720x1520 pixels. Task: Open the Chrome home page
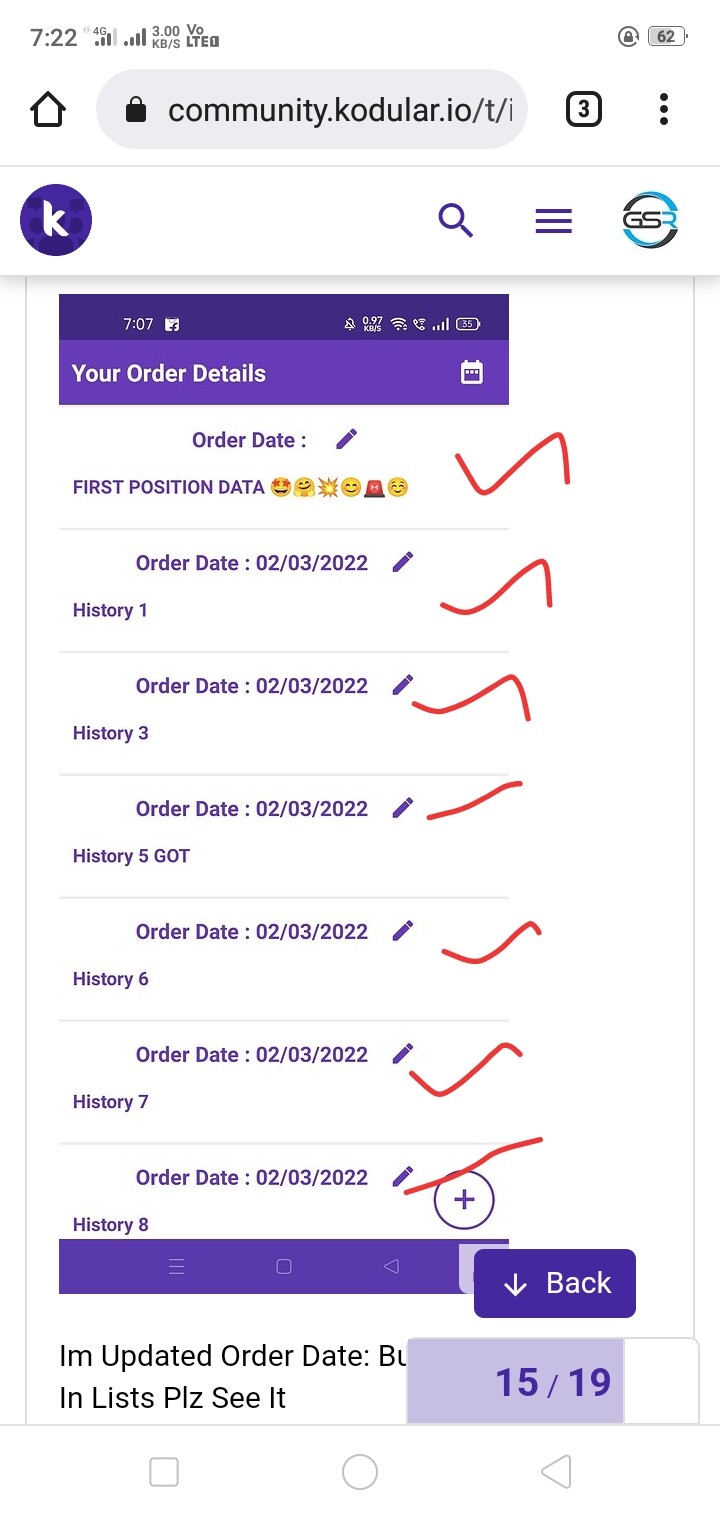point(48,110)
